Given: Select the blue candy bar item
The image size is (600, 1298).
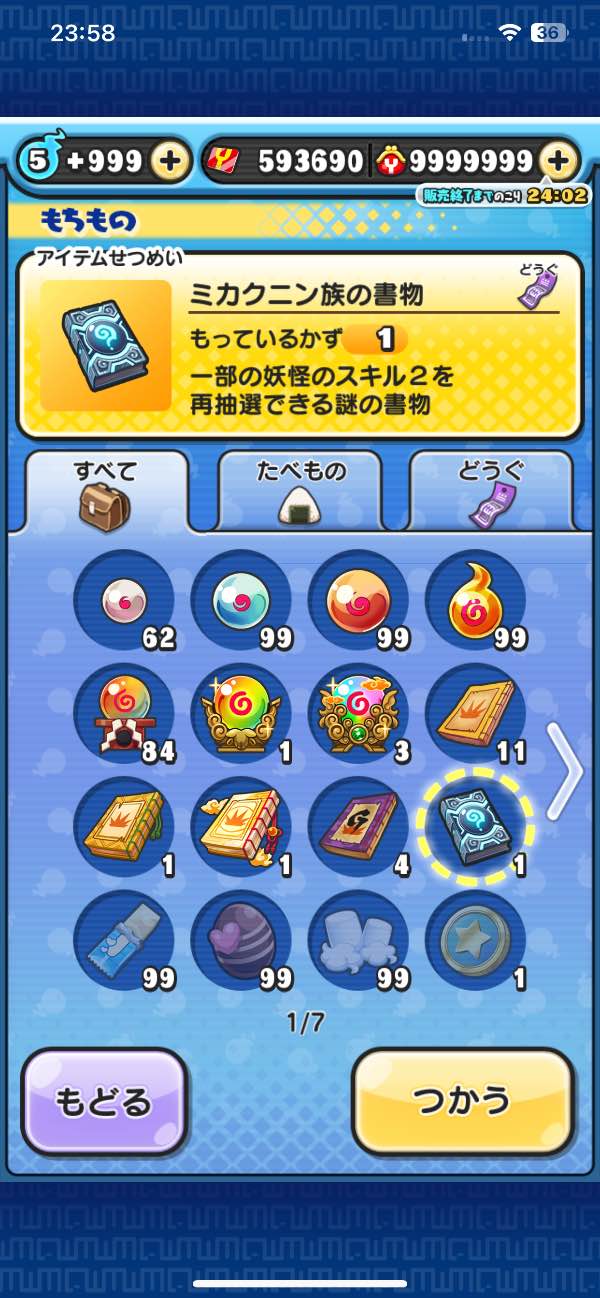Looking at the screenshot, I should 124,940.
